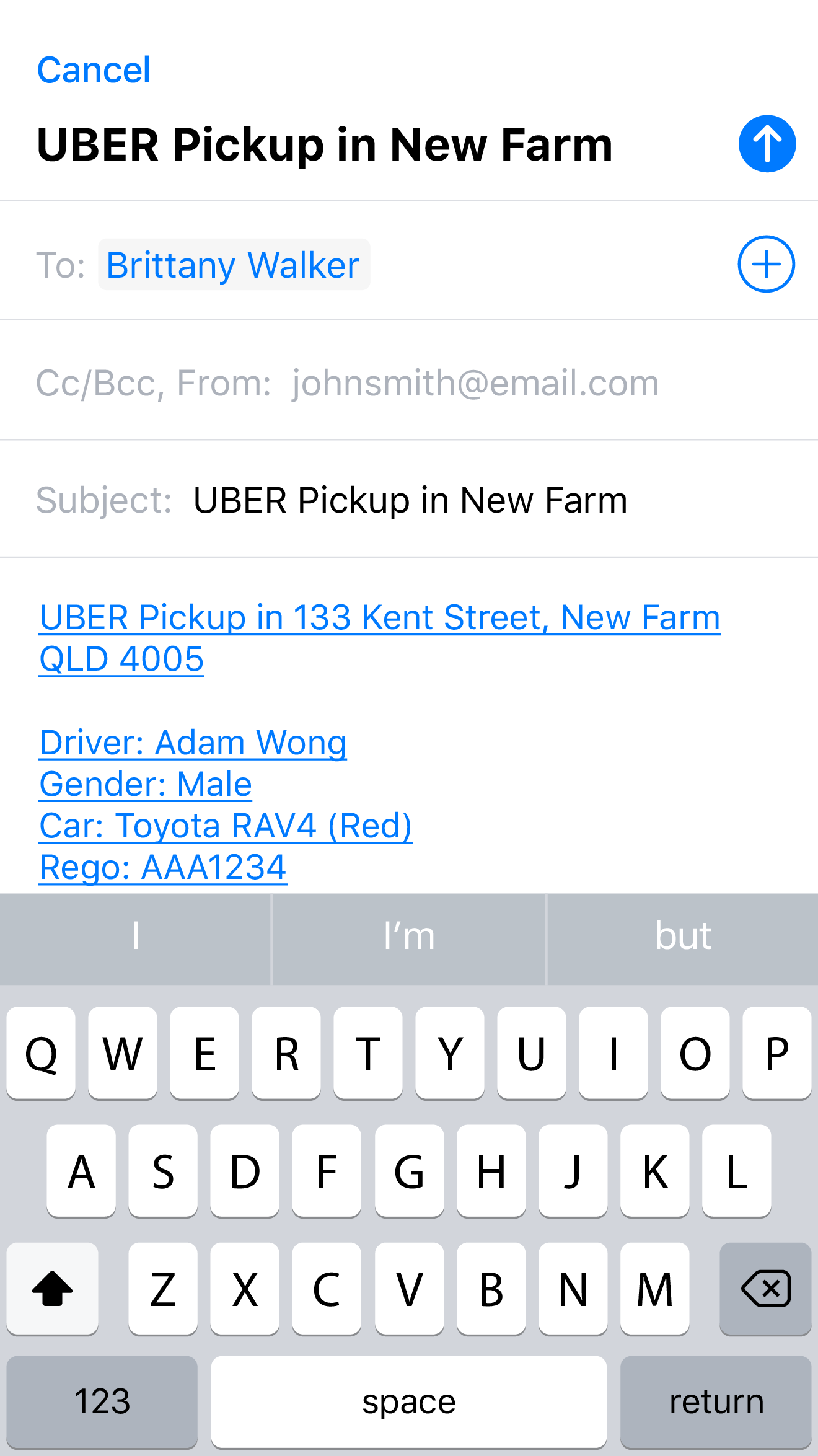Tap the return key
818x1456 pixels.
coord(716,1402)
